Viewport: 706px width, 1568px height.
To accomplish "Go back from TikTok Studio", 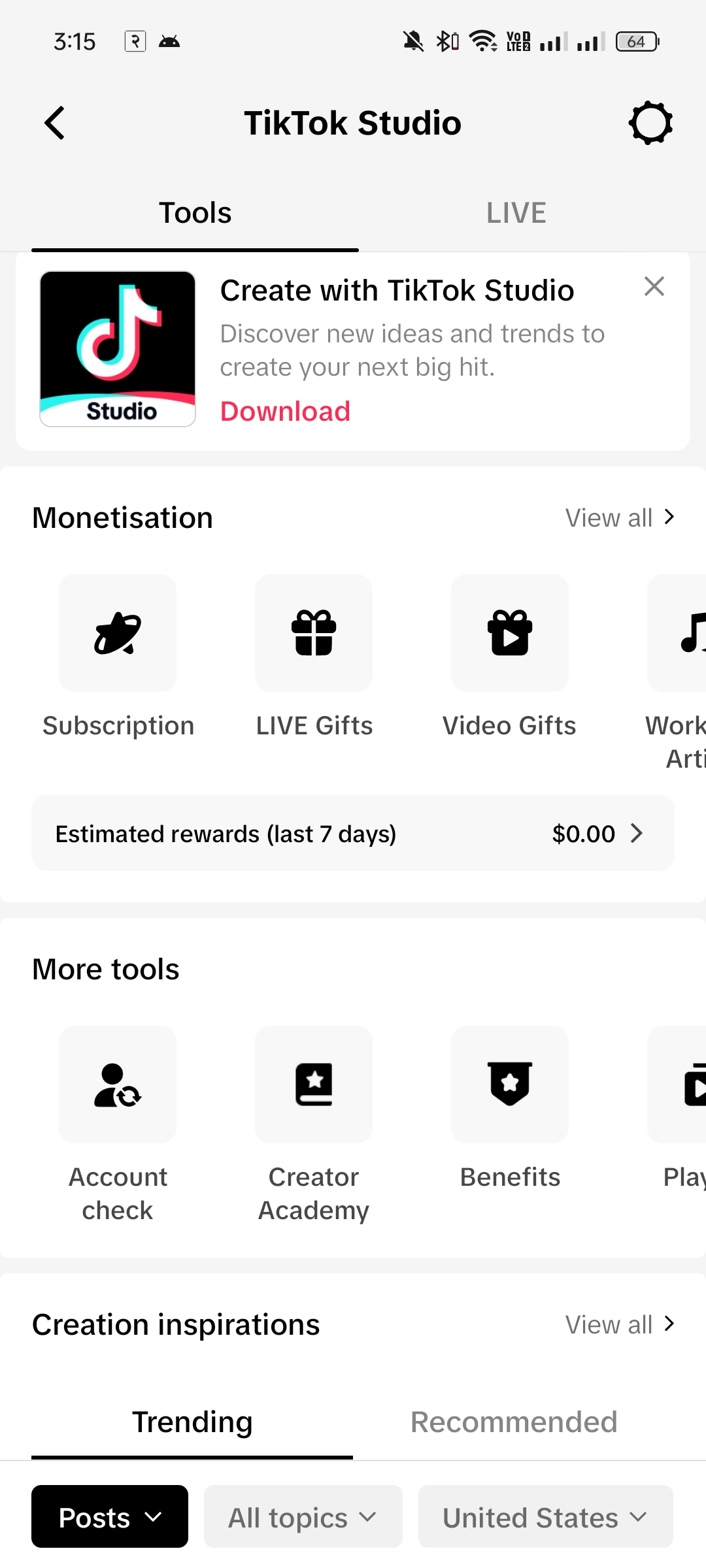I will [55, 123].
